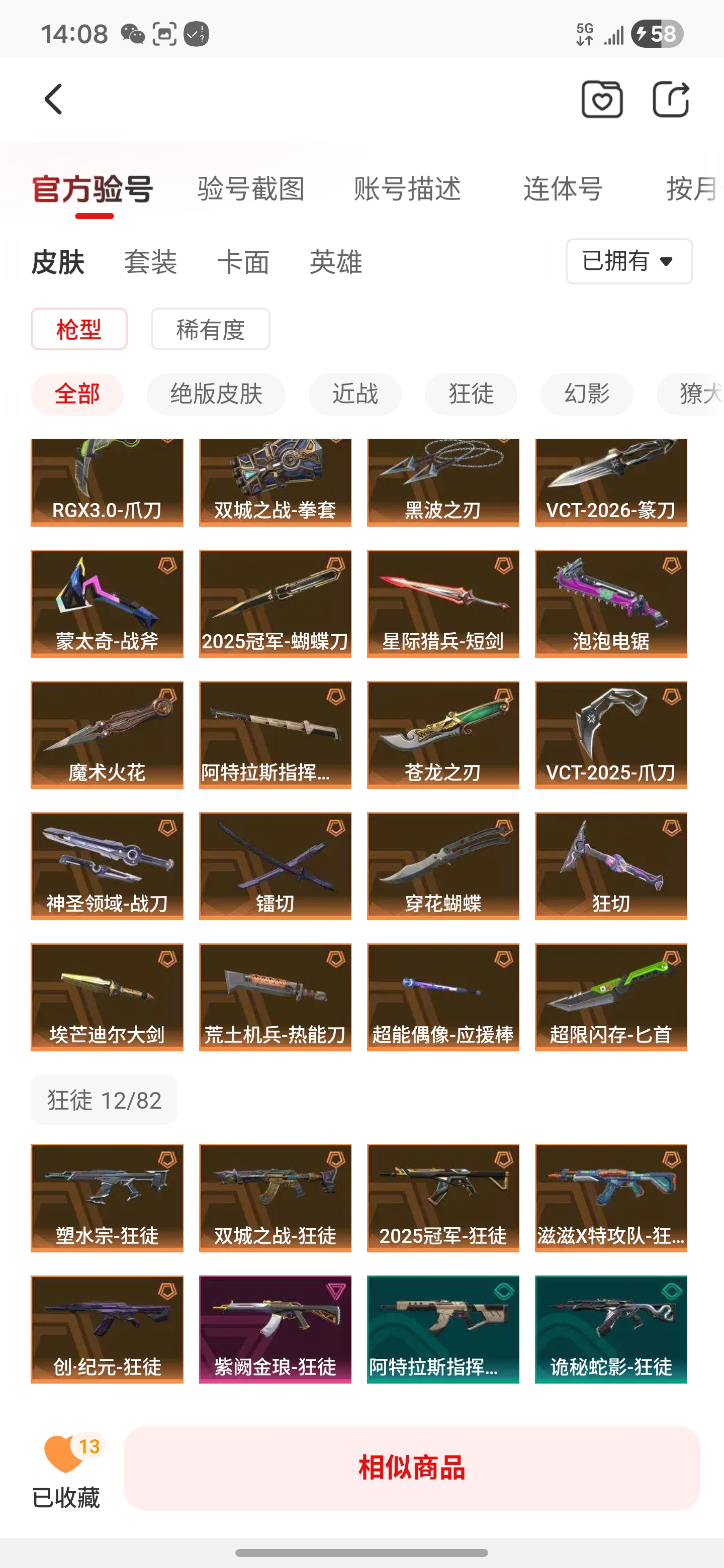
Task: Go back to the previous page
Action: click(54, 99)
